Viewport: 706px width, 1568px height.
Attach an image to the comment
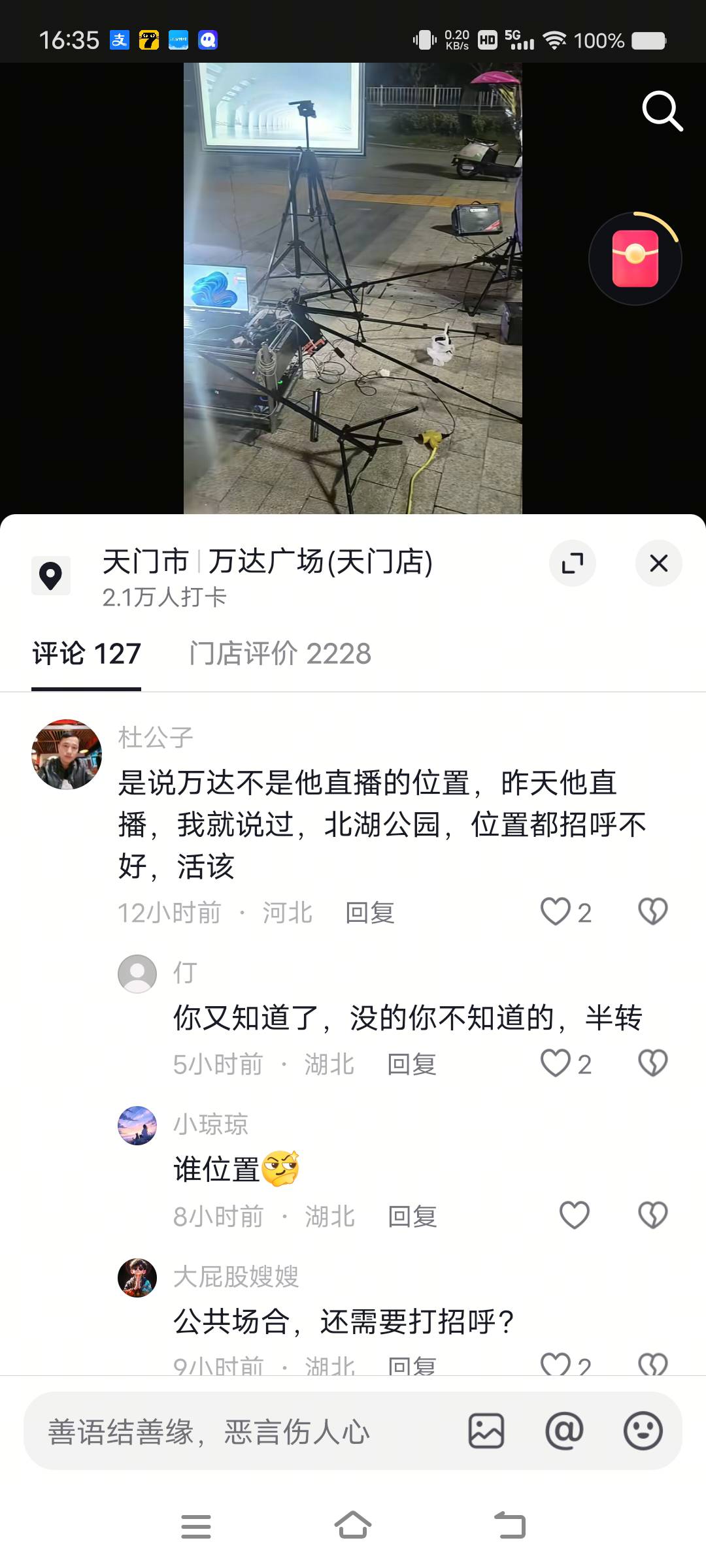pyautogui.click(x=486, y=1431)
